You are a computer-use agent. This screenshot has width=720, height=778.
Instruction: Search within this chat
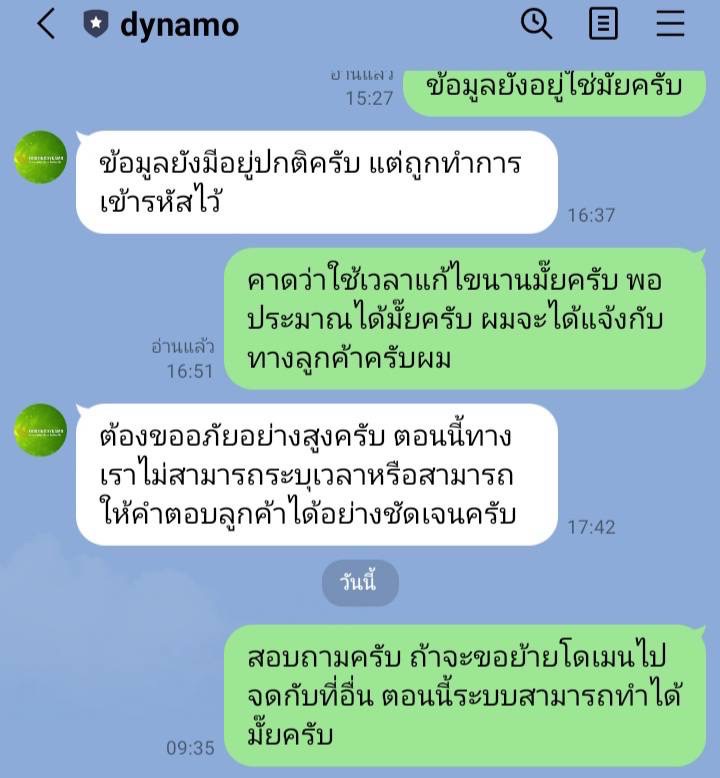tap(537, 23)
